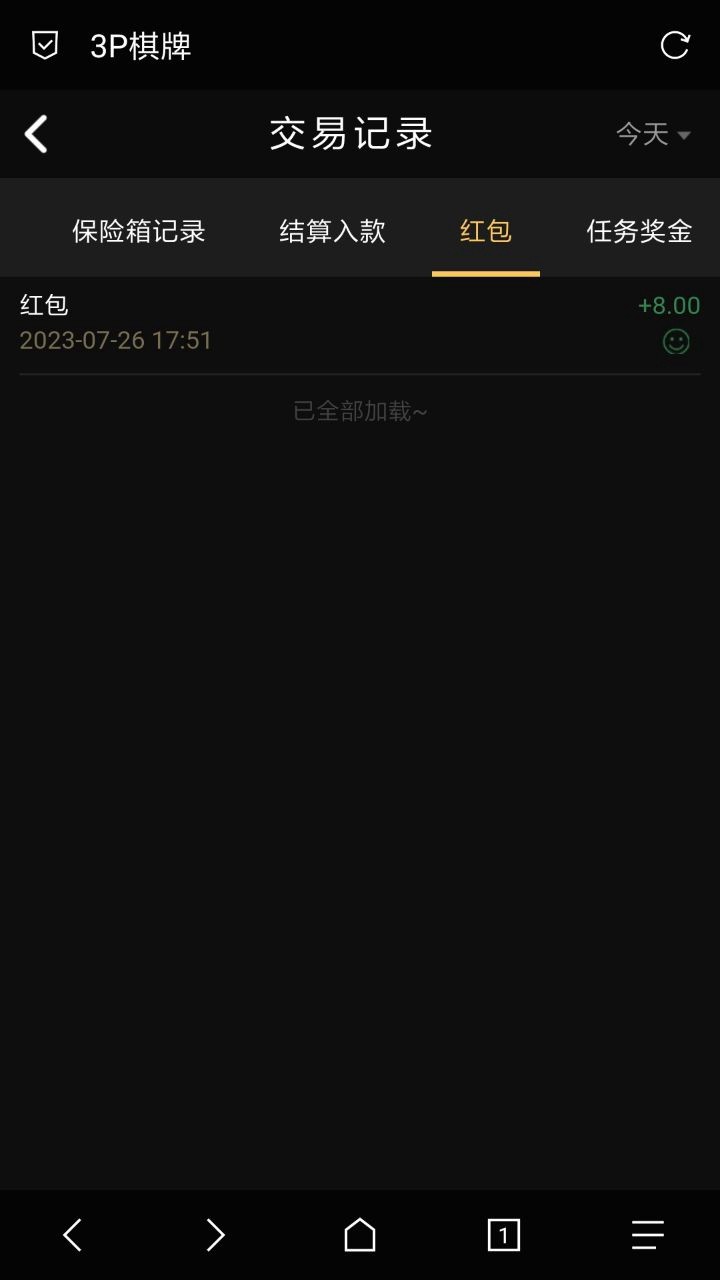720x1280 pixels.
Task: Open the 红包 +8.00 record
Action: (x=360, y=323)
